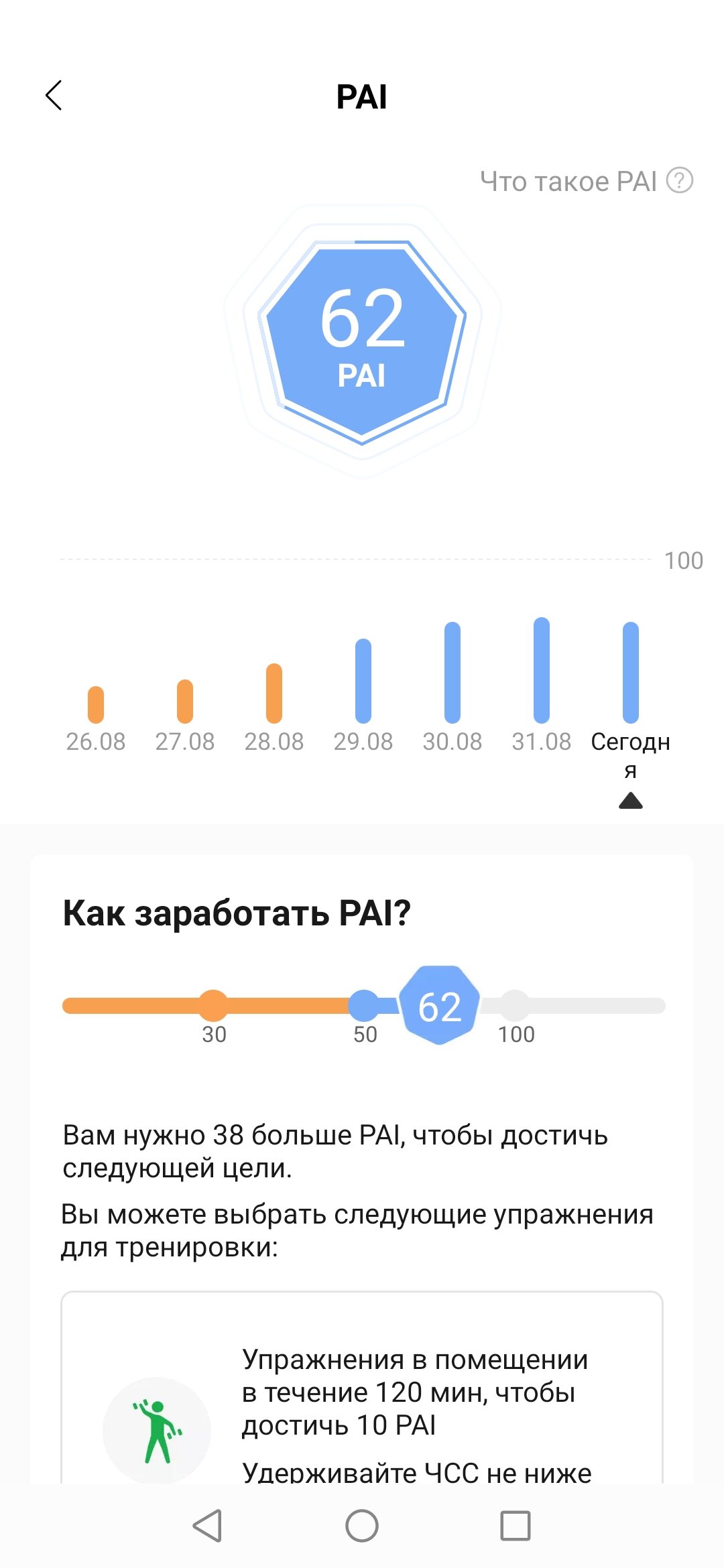This screenshot has height=1568, width=724.
Task: Open the indoor exercise suggestion card
Action: coord(362,1394)
